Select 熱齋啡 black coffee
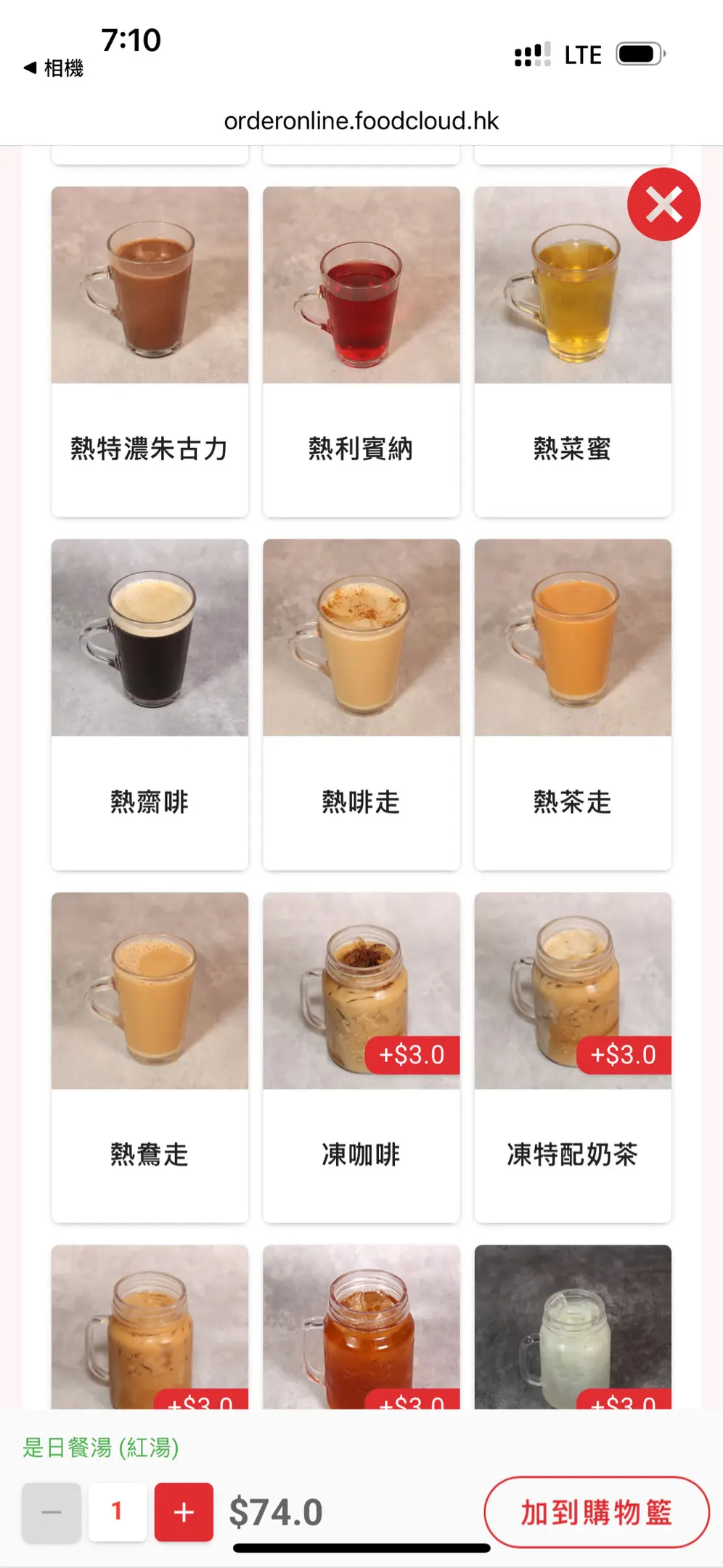Screen dimensions: 723x1568 click(150, 704)
